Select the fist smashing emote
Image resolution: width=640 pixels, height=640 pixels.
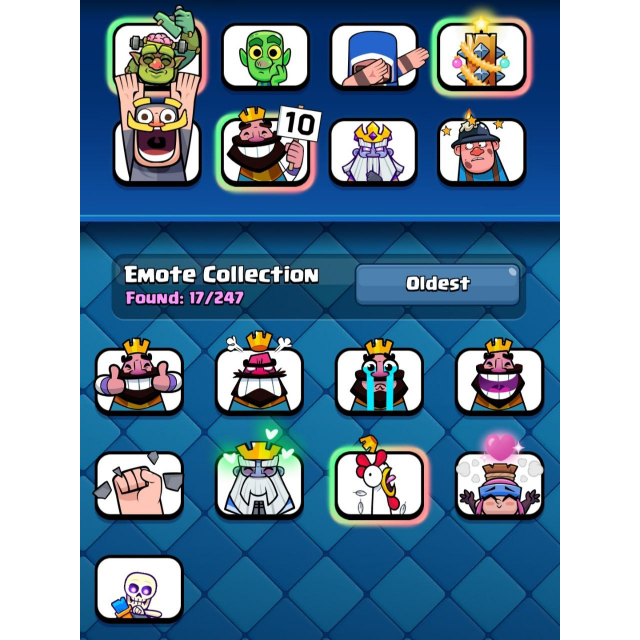tap(139, 485)
